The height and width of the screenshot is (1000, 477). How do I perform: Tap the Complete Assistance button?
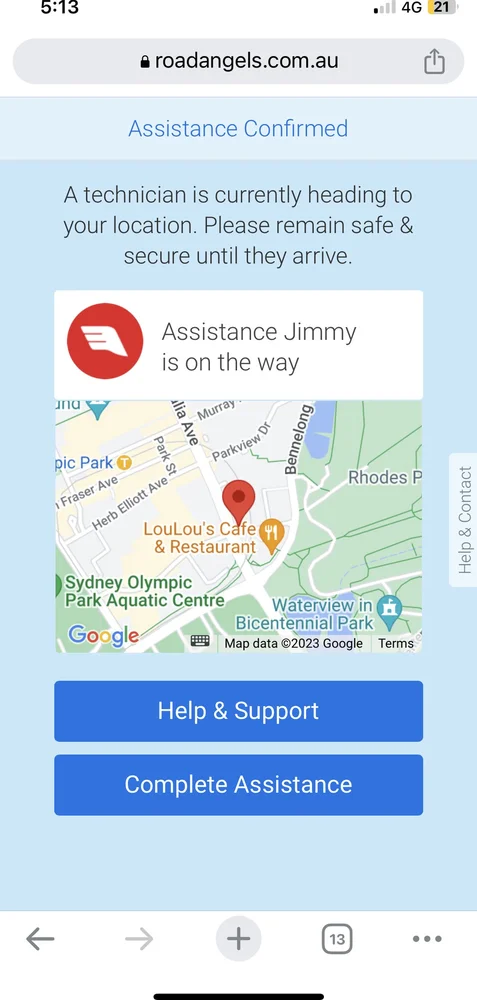click(x=238, y=784)
